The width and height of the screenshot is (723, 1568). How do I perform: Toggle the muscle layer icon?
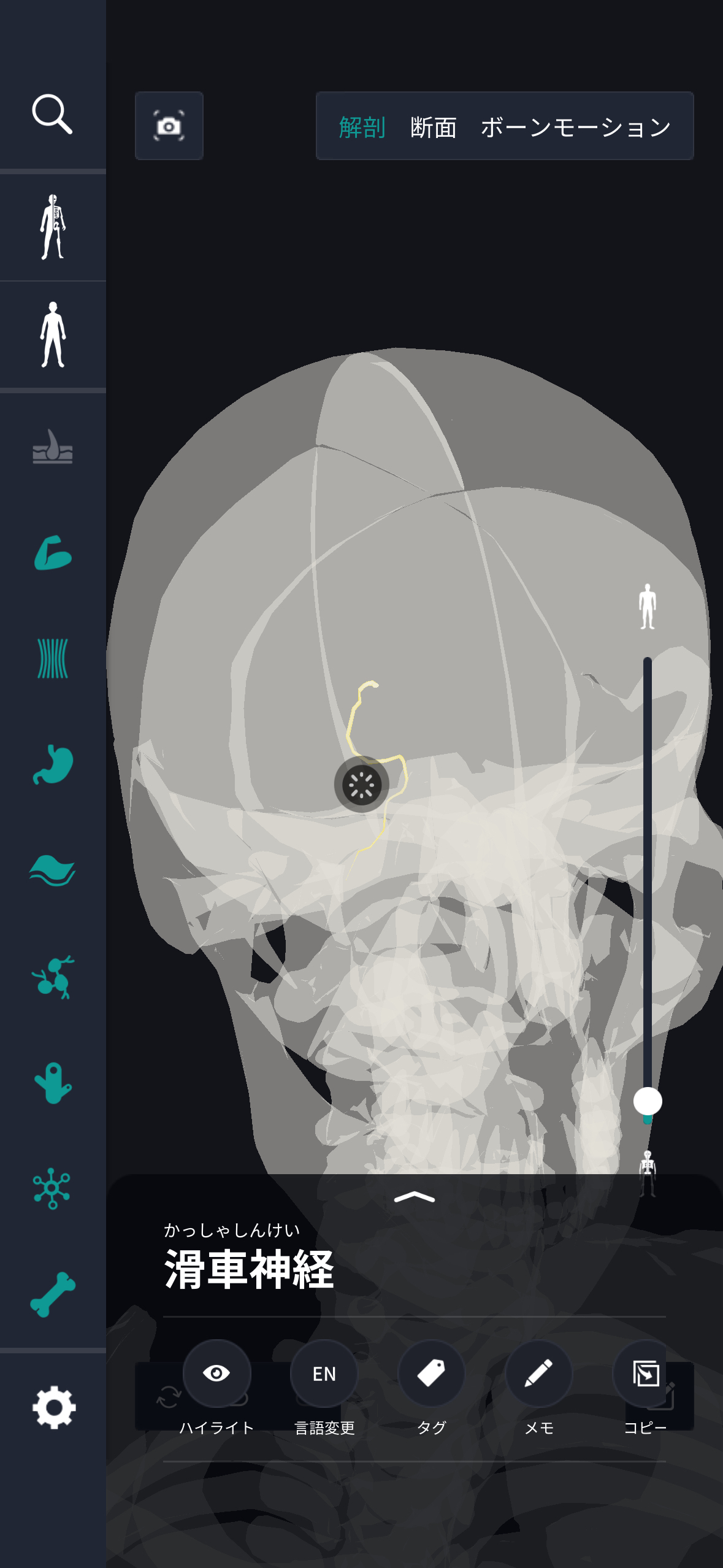pos(53,553)
